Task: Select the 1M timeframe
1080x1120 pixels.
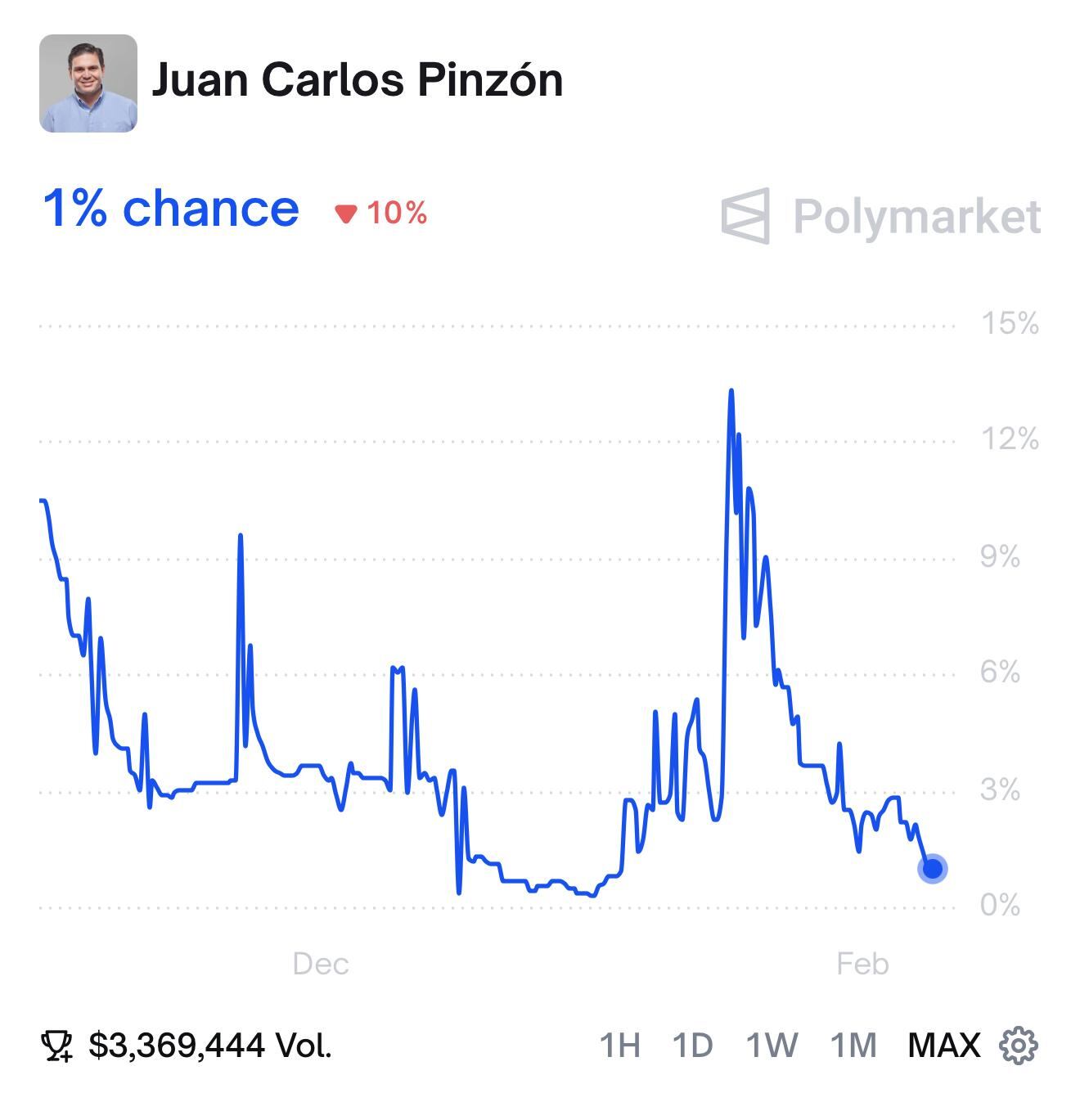Action: [851, 1045]
